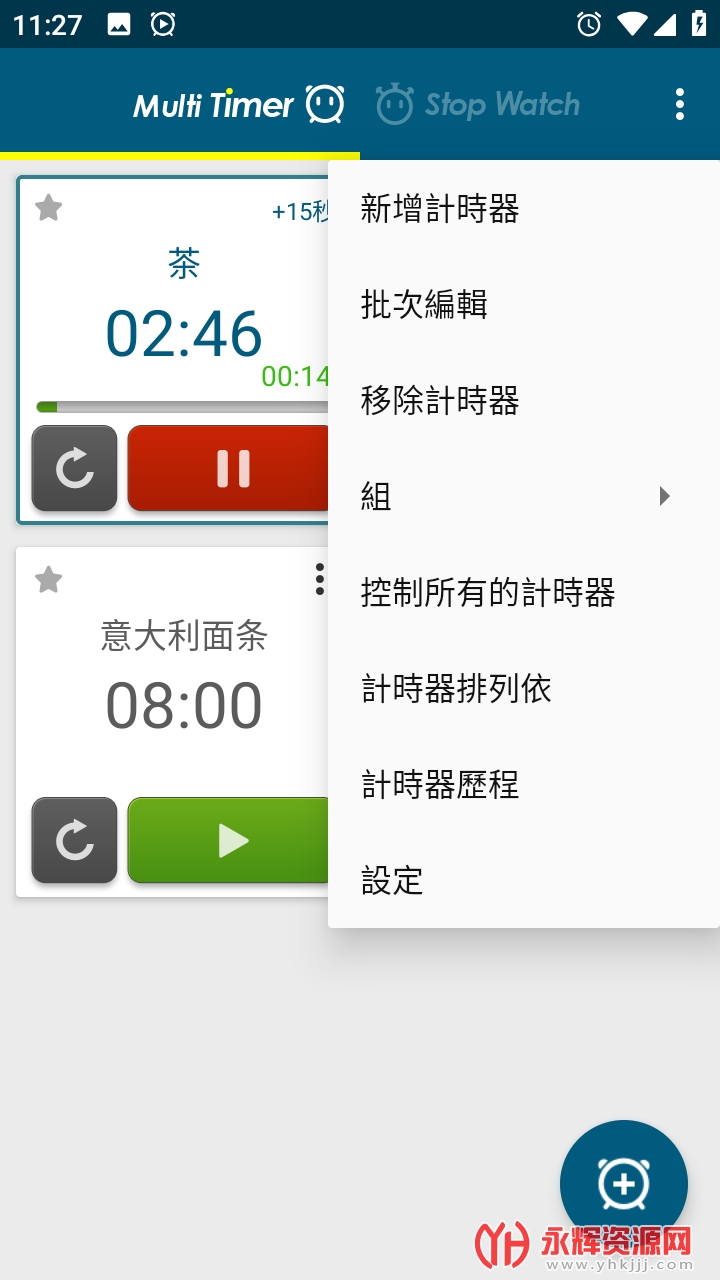
Task: Open the overflow menu in the action bar
Action: 681,103
